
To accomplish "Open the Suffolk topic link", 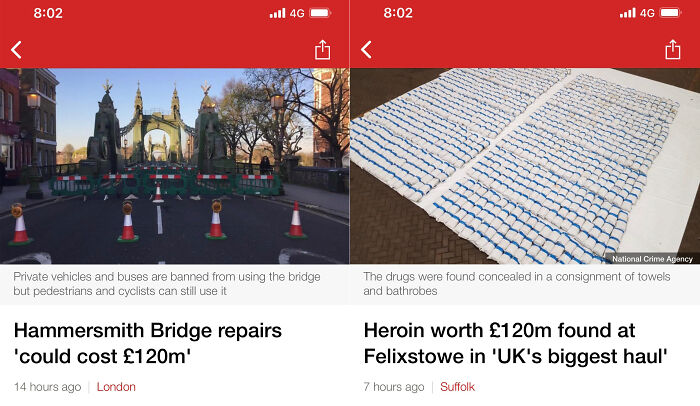I will point(457,387).
